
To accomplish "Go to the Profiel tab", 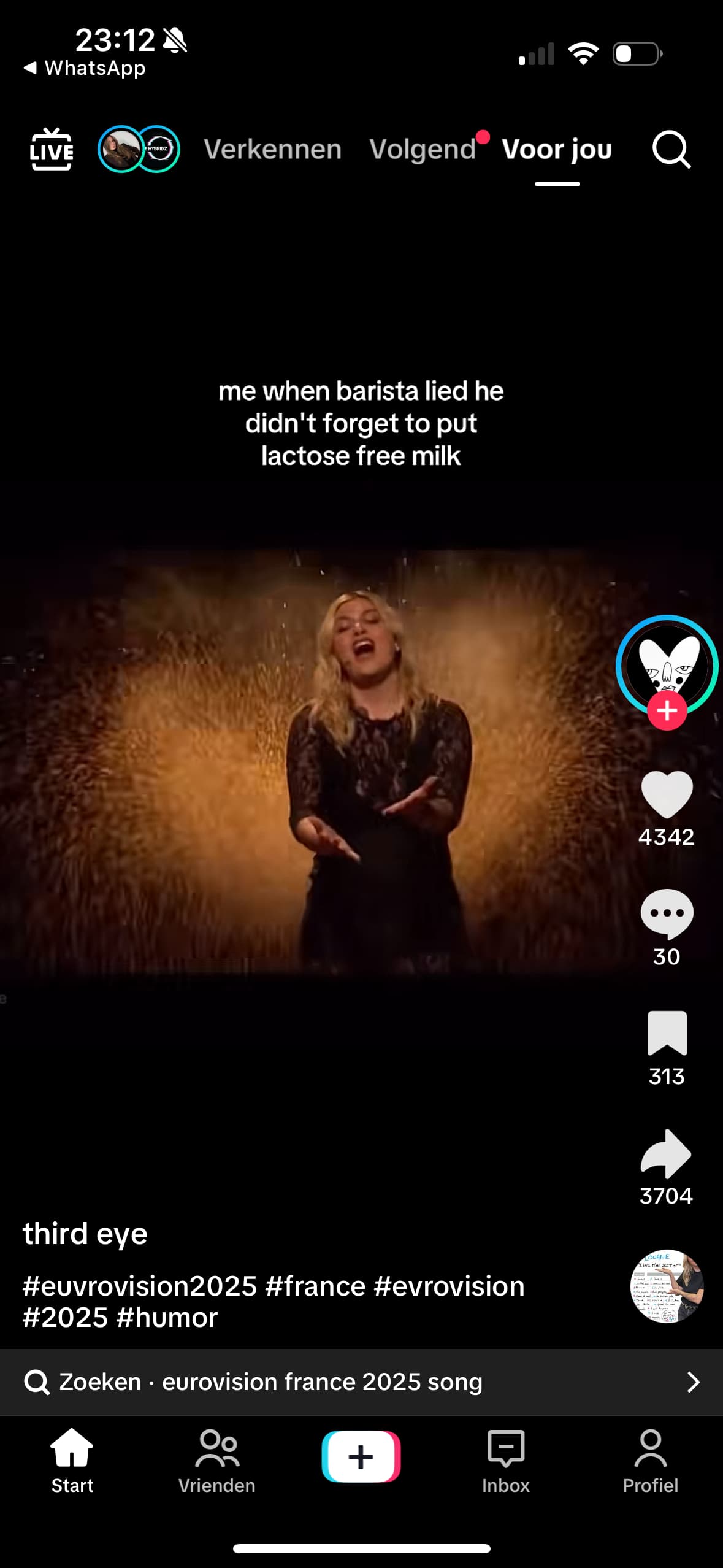I will pyautogui.click(x=650, y=1461).
